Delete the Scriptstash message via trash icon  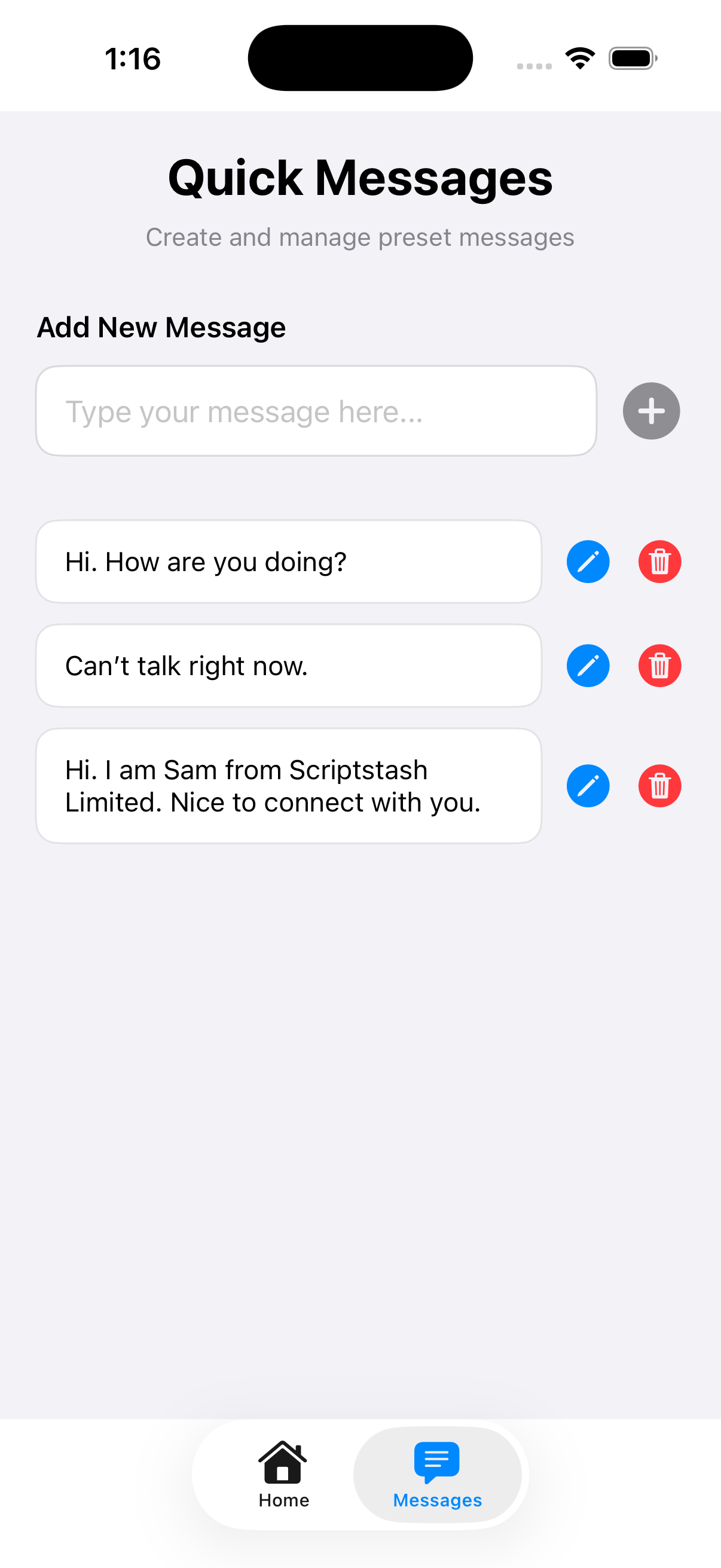click(x=659, y=785)
